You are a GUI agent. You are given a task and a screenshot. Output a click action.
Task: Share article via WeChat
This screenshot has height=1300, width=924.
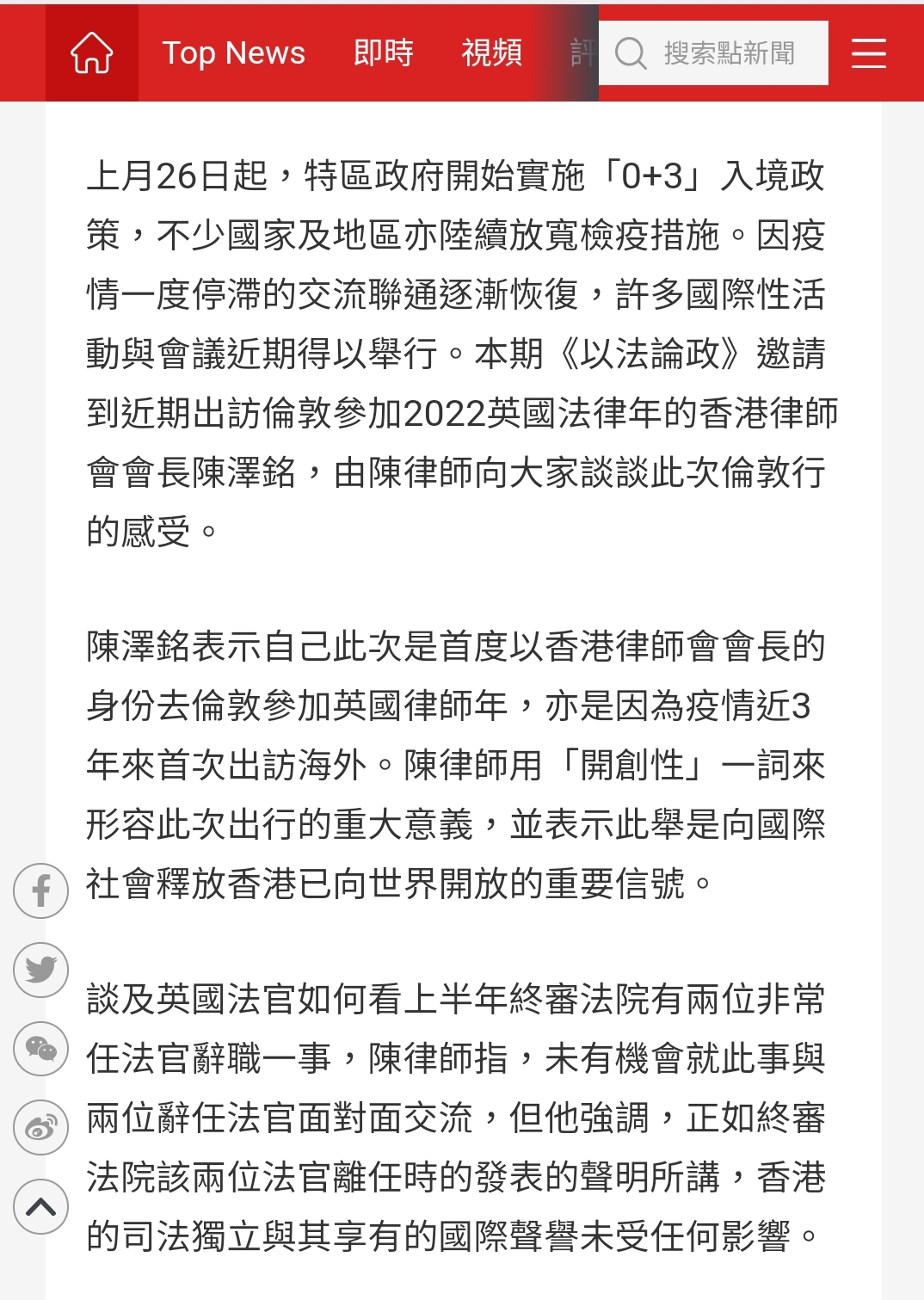(40, 1048)
